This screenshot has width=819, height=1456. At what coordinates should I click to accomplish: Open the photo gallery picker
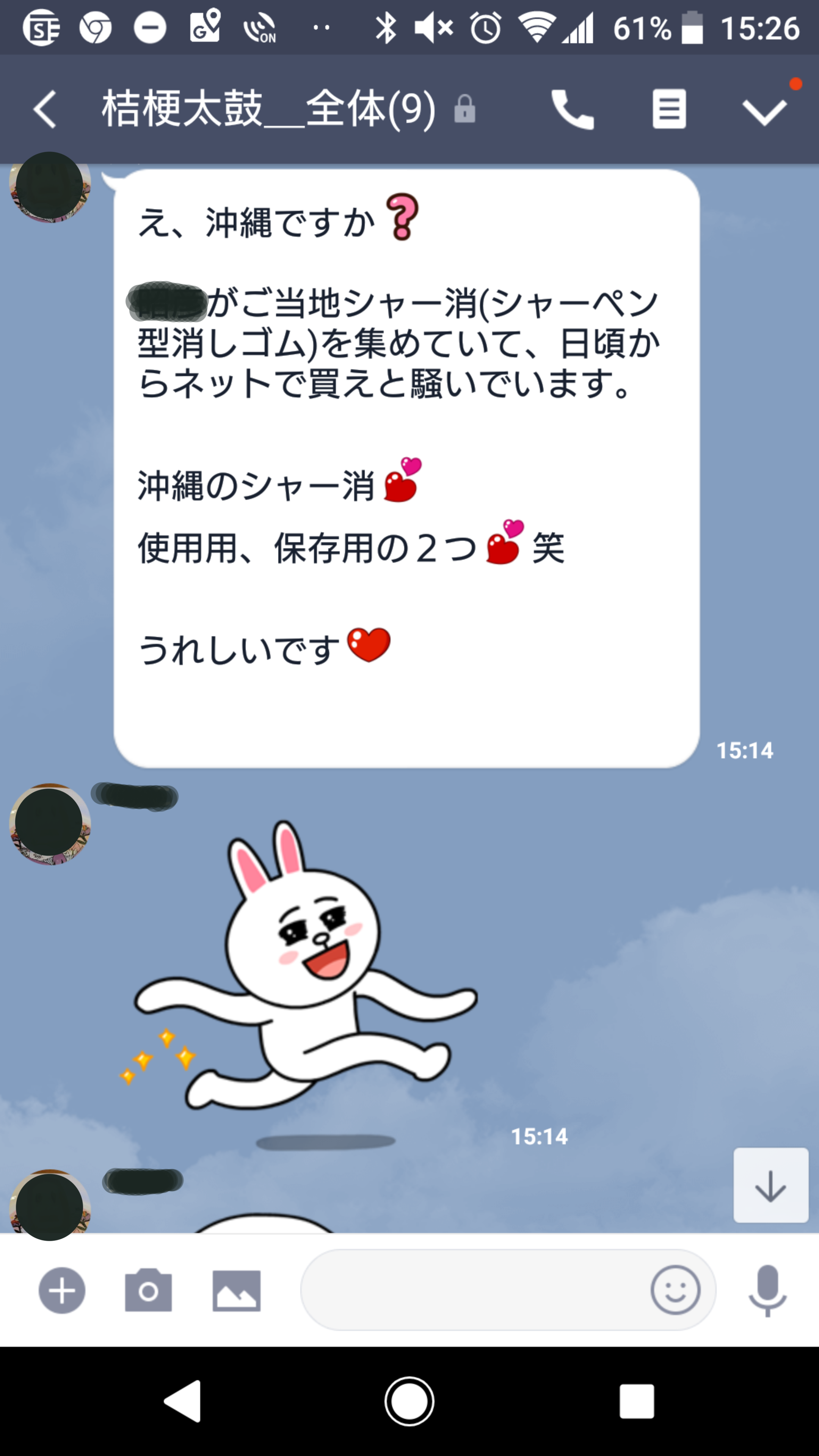coord(236,1291)
